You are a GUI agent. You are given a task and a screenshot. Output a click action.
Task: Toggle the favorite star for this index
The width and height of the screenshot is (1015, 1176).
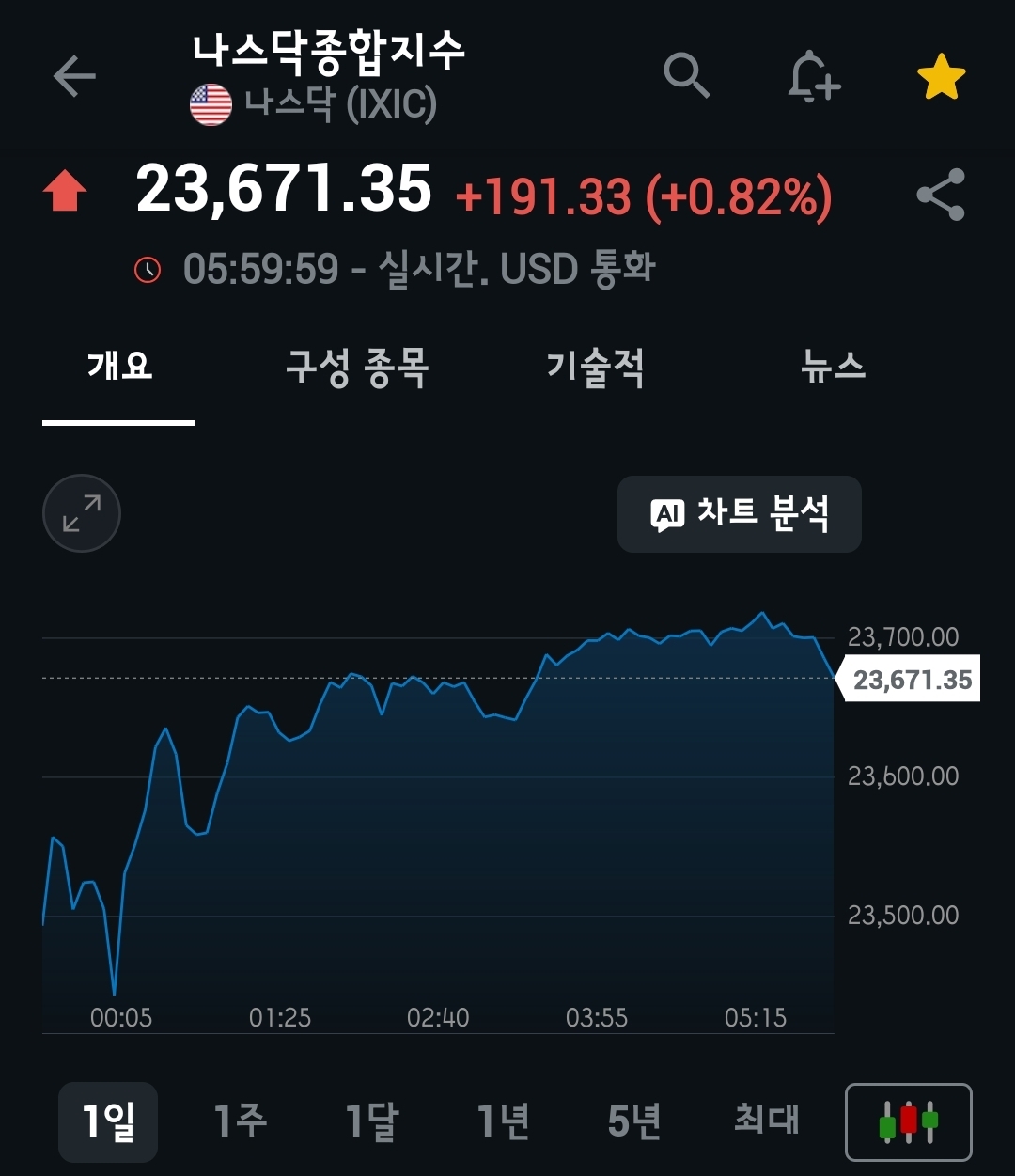[x=941, y=77]
